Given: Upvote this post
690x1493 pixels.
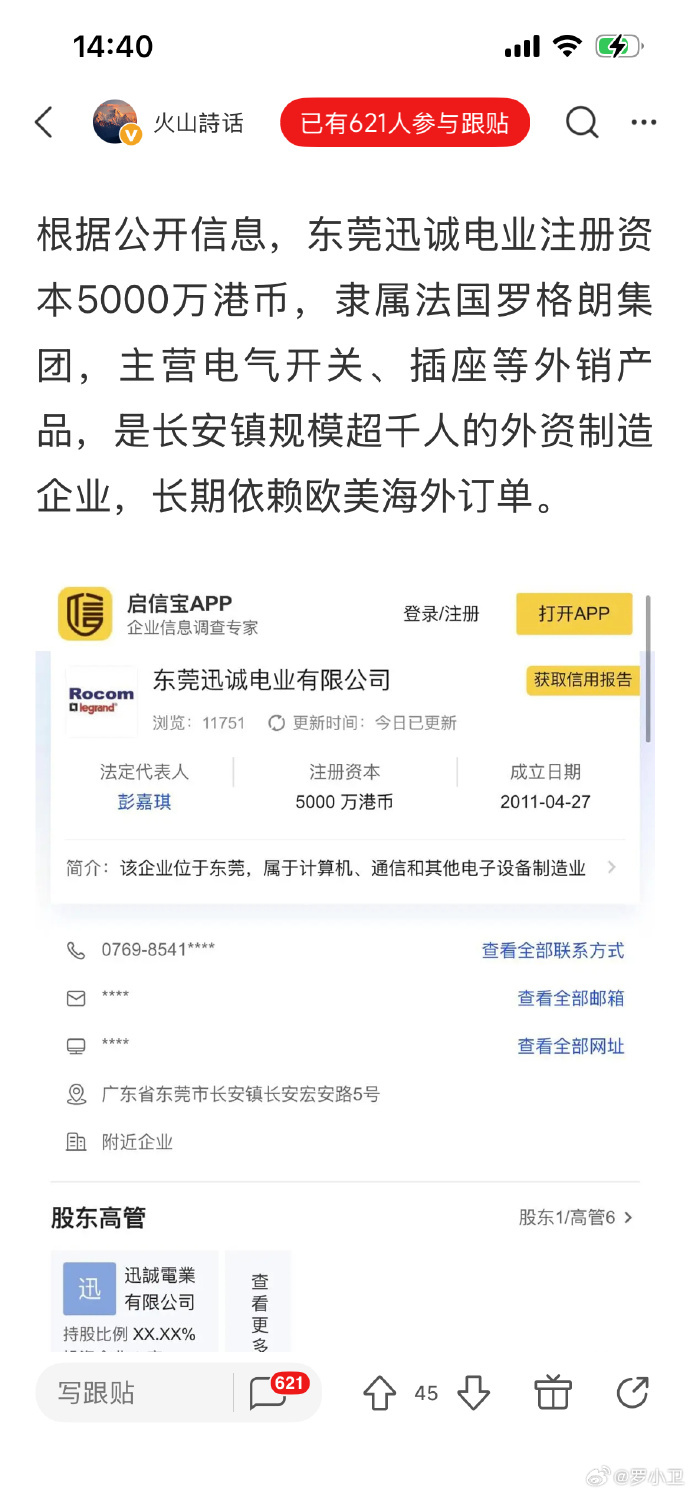Looking at the screenshot, I should tap(379, 1393).
